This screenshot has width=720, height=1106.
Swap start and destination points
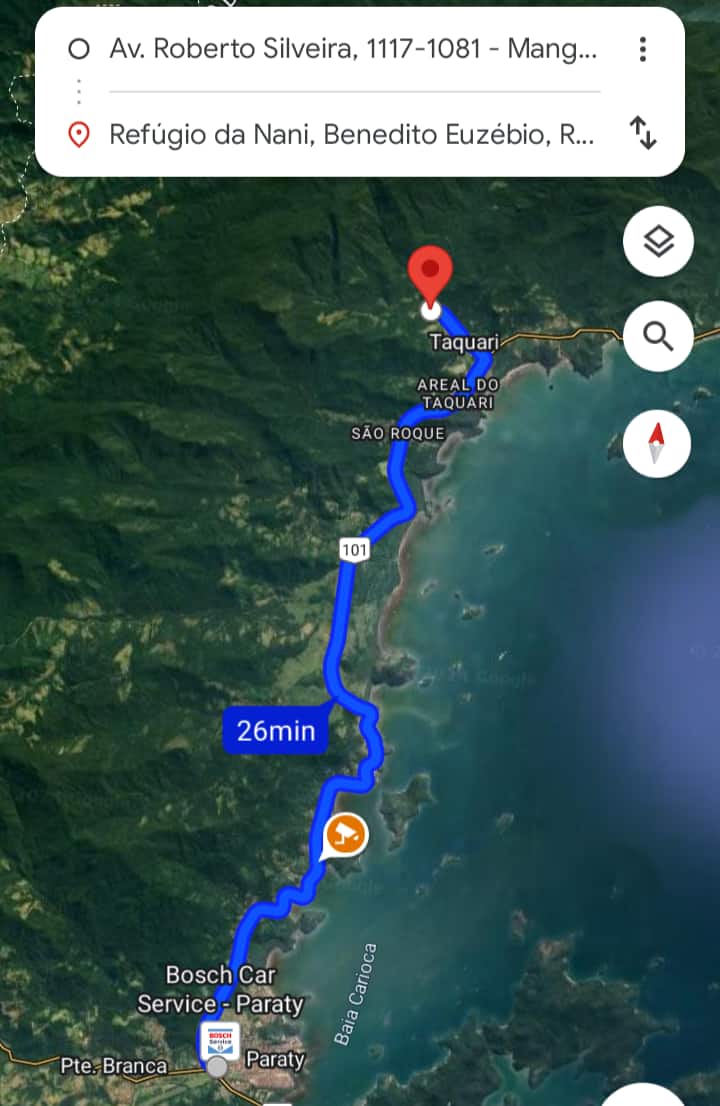point(643,134)
